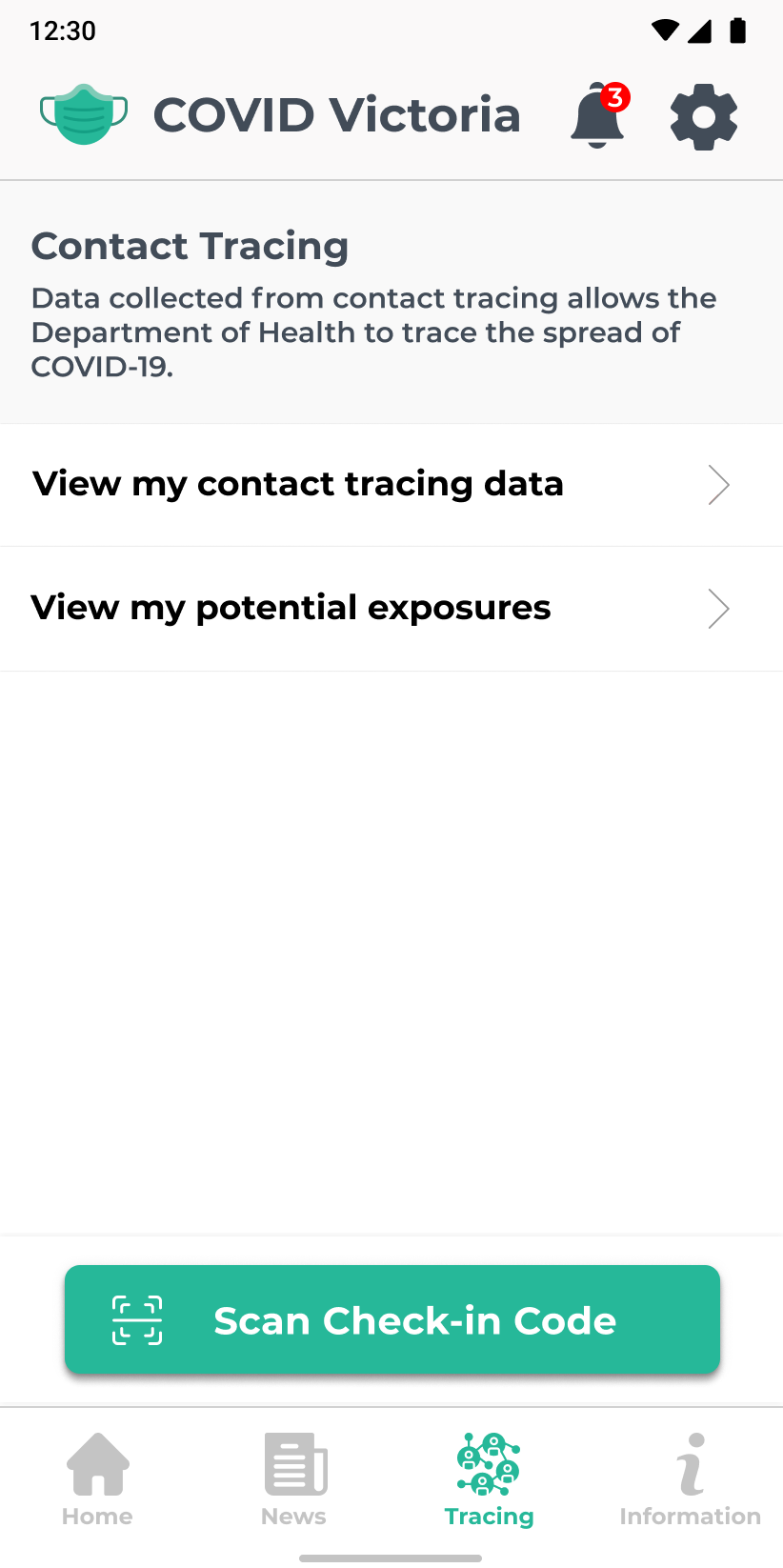Image resolution: width=783 pixels, height=1568 pixels.
Task: Select the Tracing tab
Action: (x=489, y=1479)
